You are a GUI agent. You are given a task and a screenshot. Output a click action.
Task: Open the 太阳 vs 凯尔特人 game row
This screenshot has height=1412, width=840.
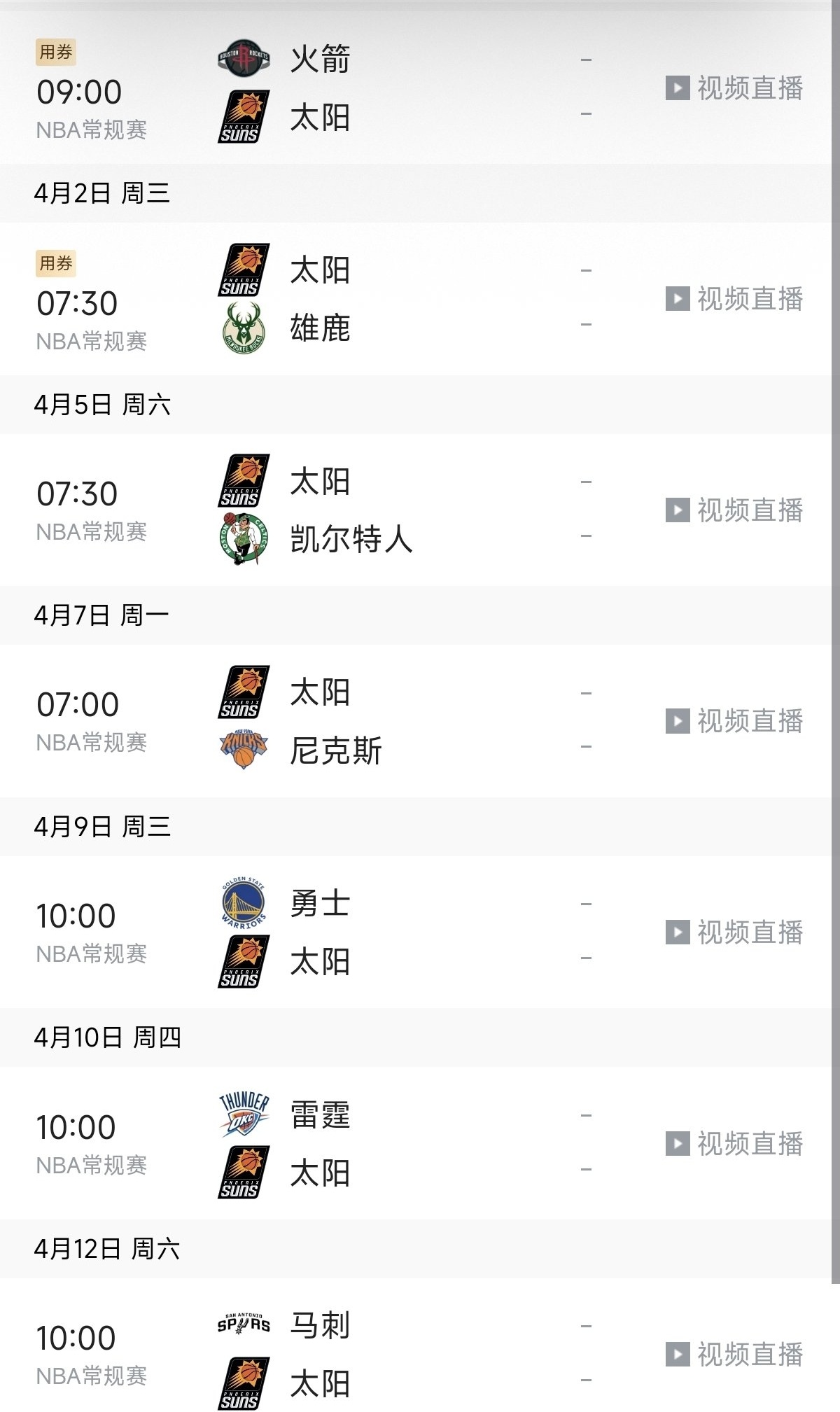(x=420, y=510)
